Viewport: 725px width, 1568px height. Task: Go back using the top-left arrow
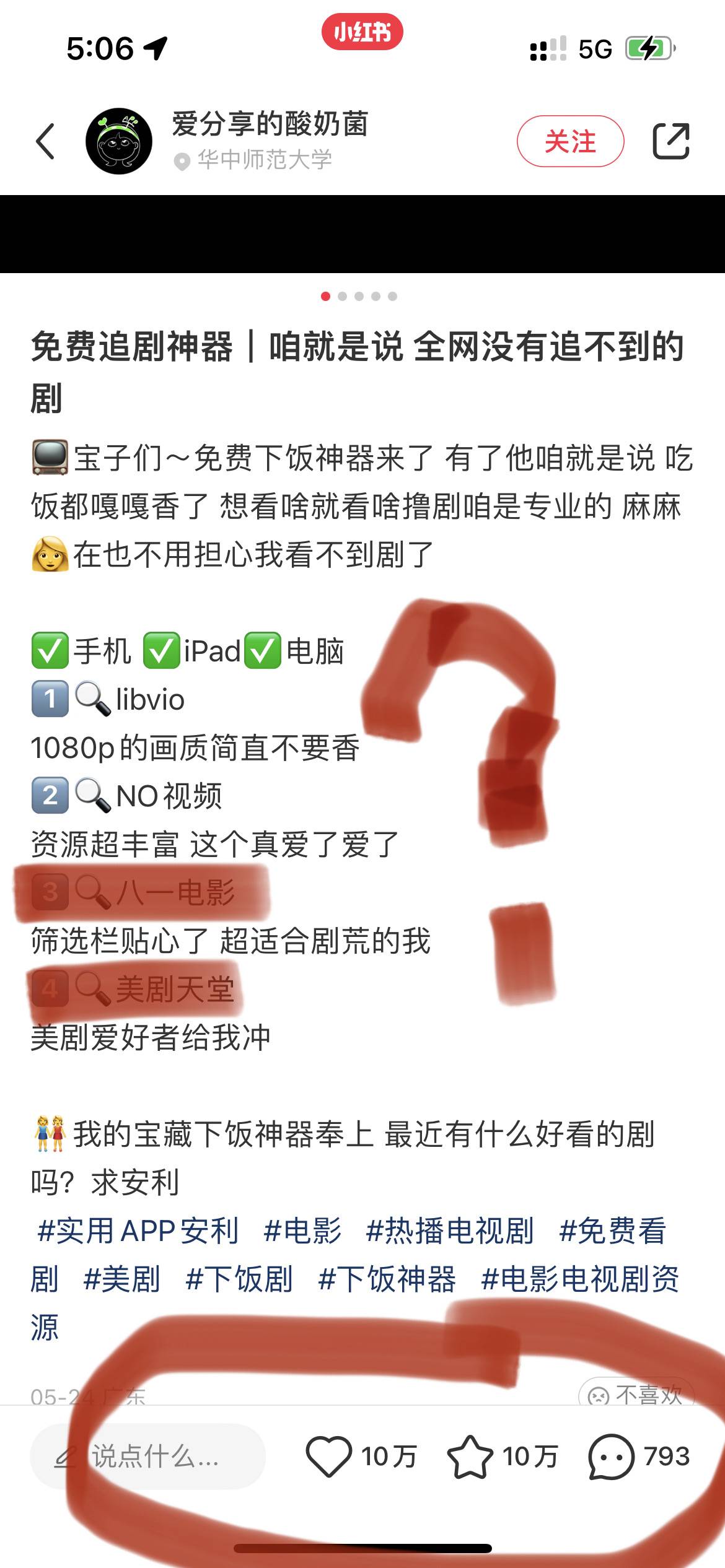pyautogui.click(x=46, y=141)
